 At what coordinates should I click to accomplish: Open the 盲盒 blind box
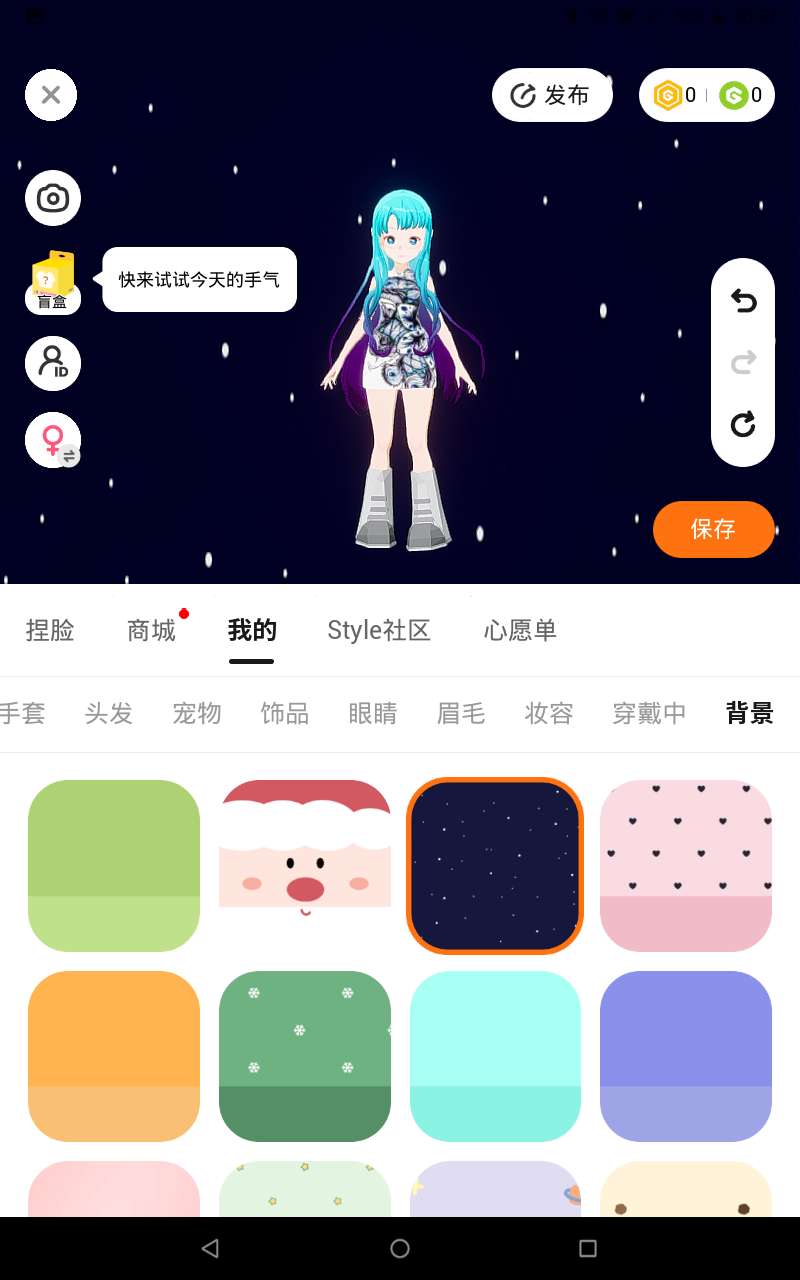point(53,281)
